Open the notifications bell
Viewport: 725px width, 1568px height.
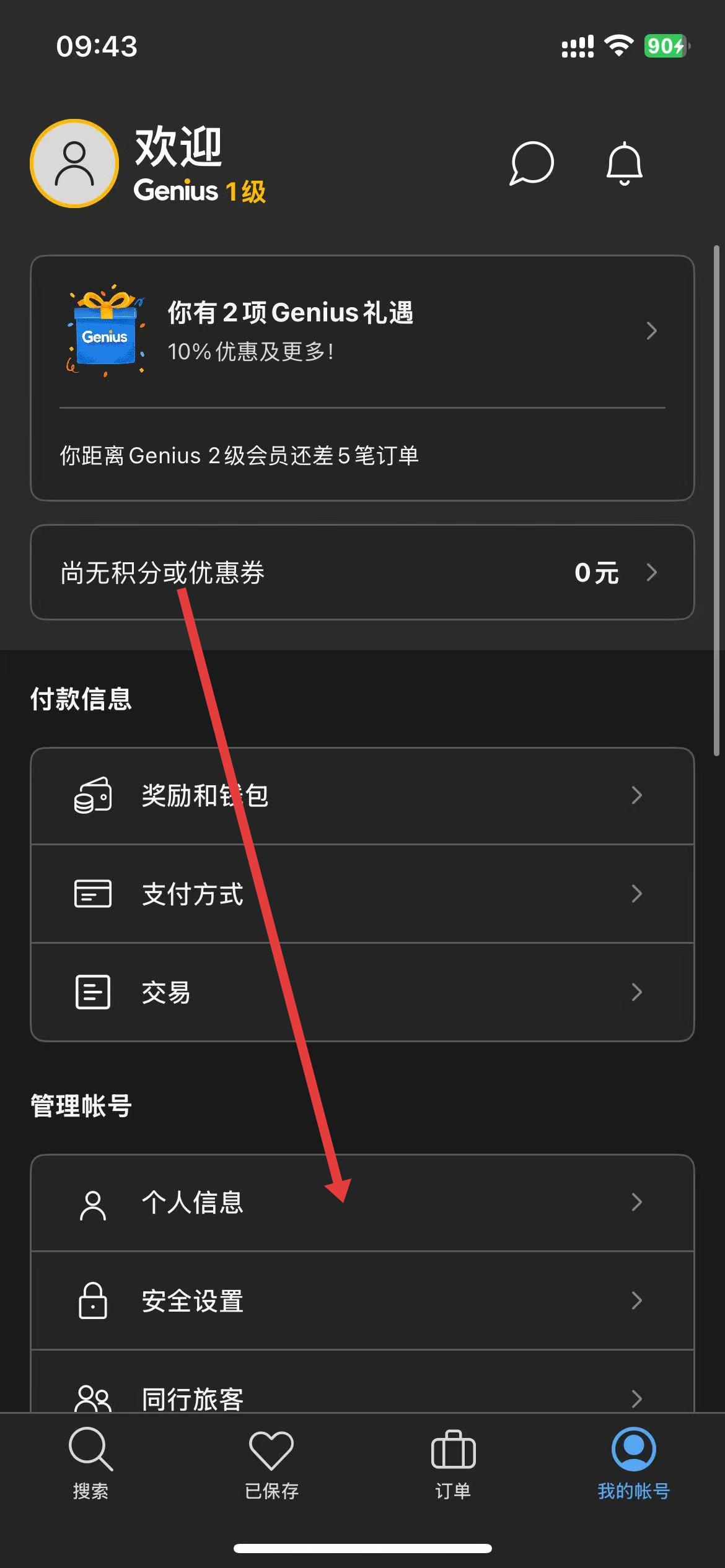(x=624, y=163)
